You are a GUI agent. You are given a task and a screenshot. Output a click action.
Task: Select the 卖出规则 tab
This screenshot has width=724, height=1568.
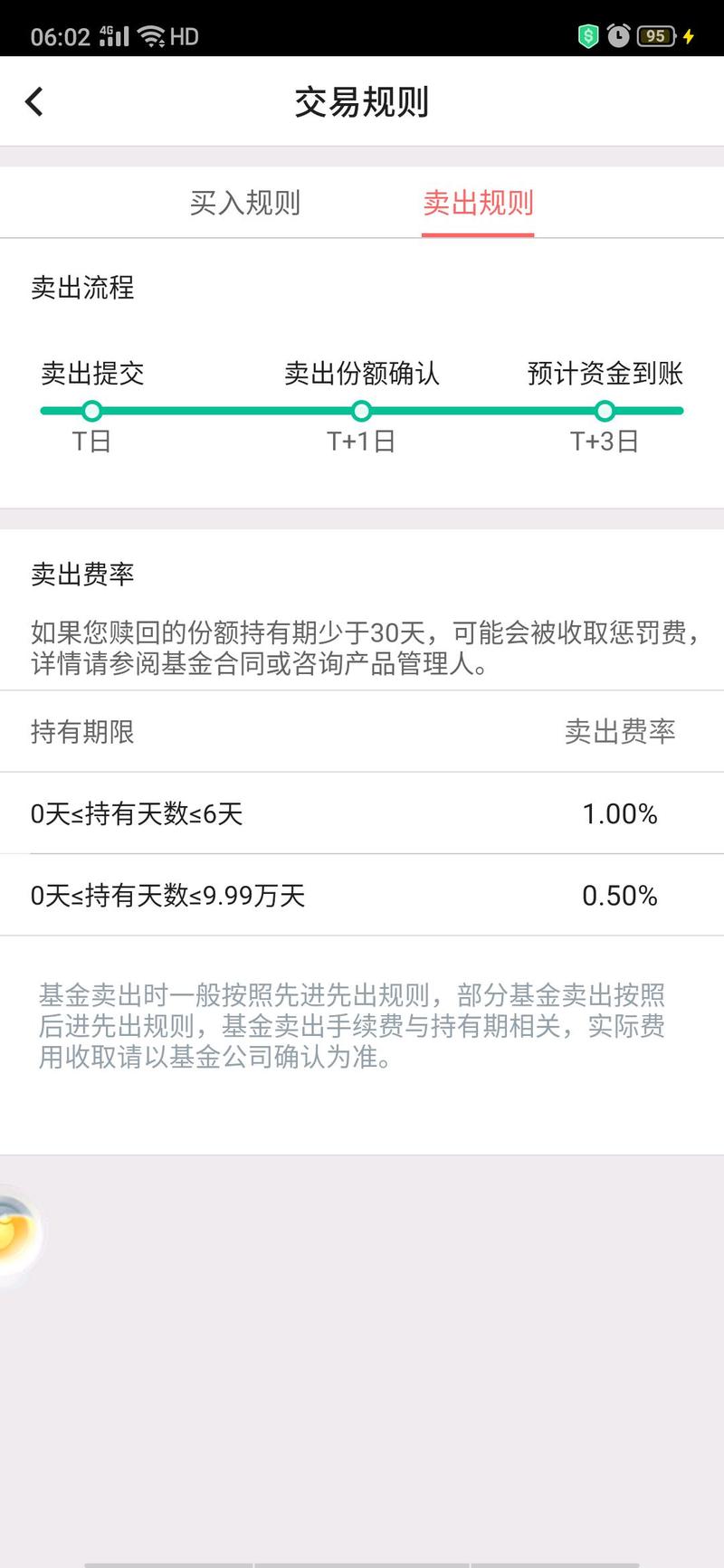[479, 204]
